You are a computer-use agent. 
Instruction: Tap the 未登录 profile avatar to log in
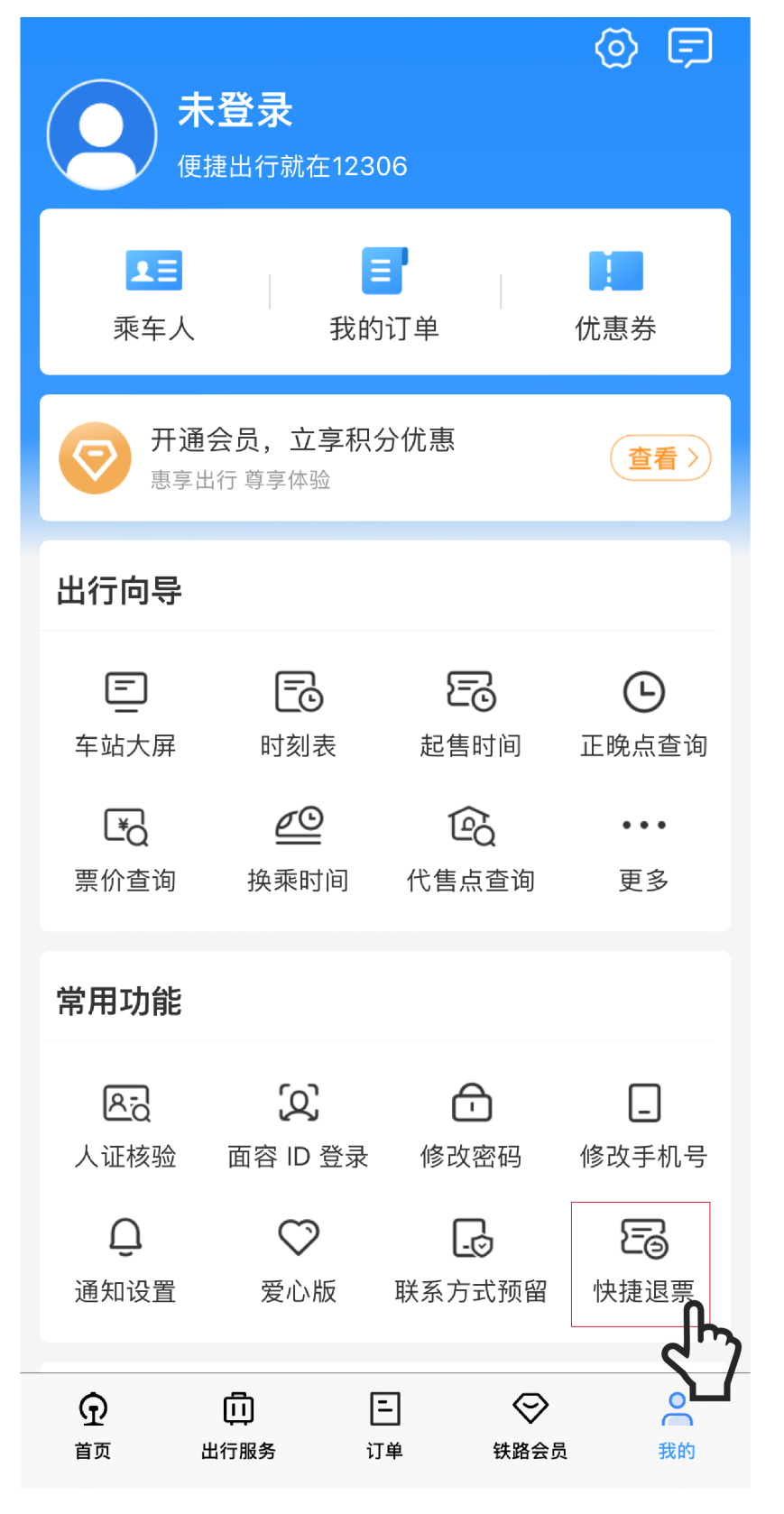102,135
